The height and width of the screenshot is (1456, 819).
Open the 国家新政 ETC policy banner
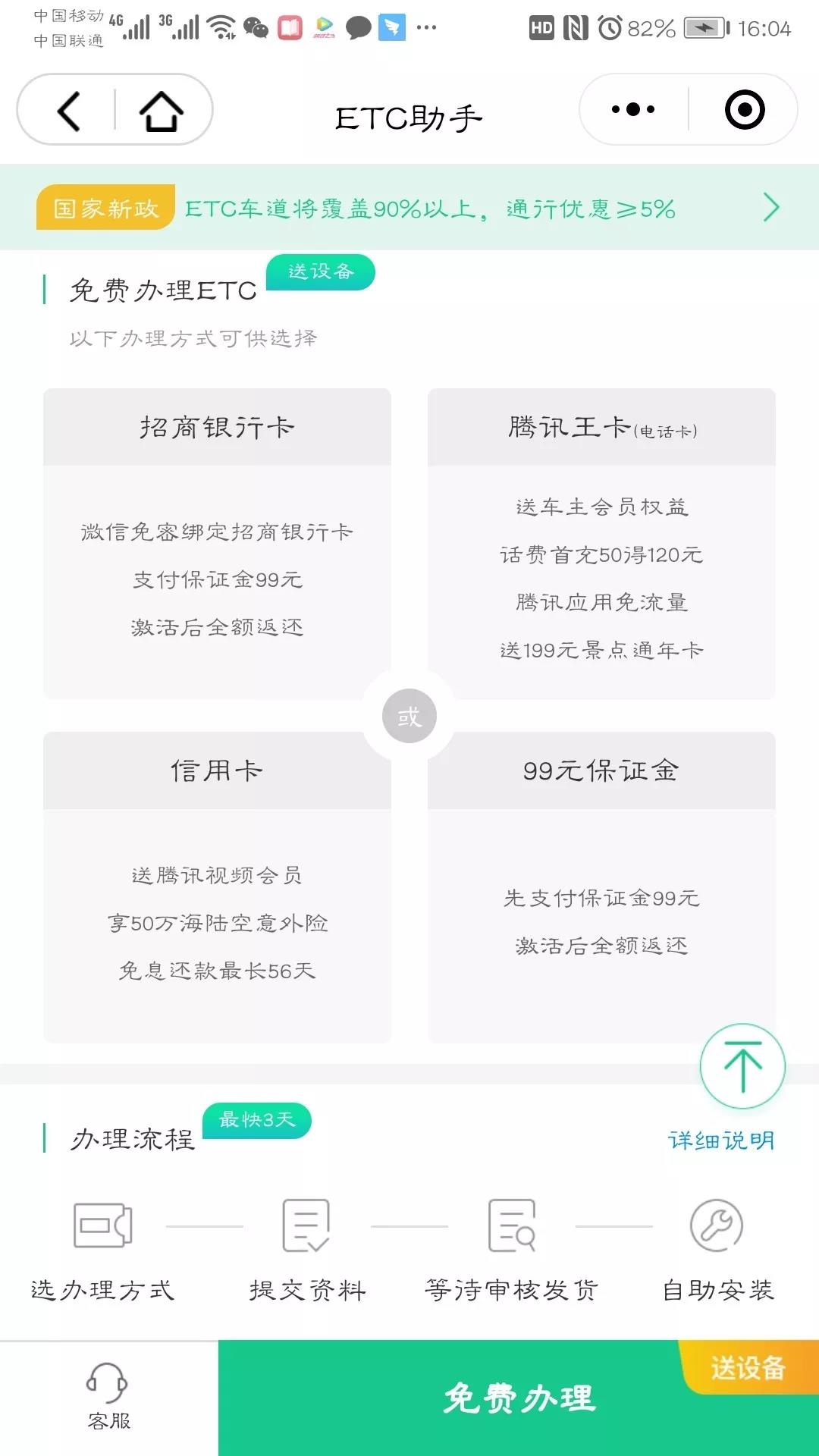pyautogui.click(x=409, y=208)
